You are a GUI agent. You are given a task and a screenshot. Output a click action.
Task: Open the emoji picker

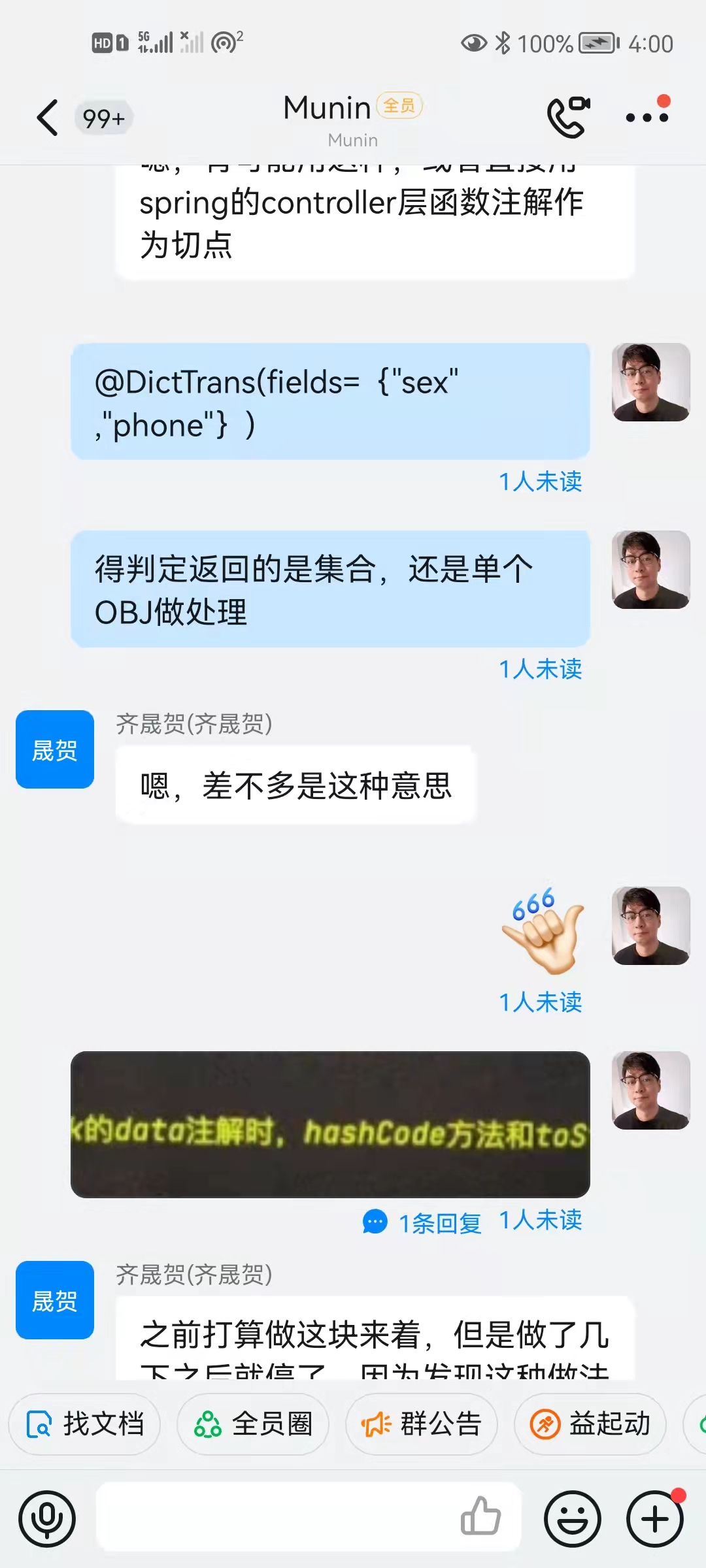[573, 1519]
